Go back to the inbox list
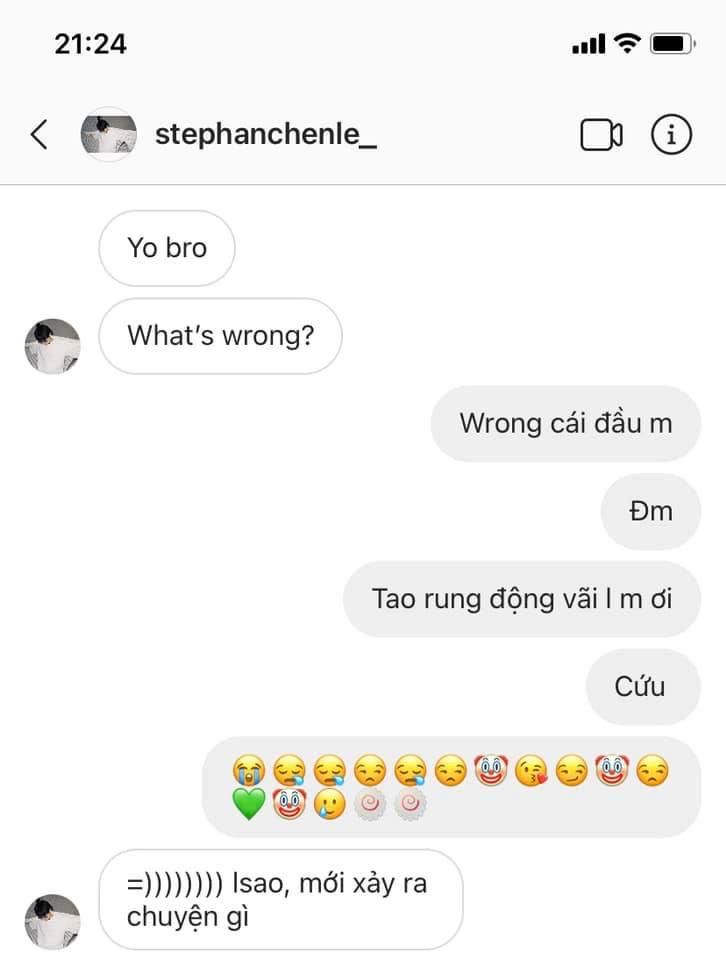The width and height of the screenshot is (726, 960). tap(39, 135)
